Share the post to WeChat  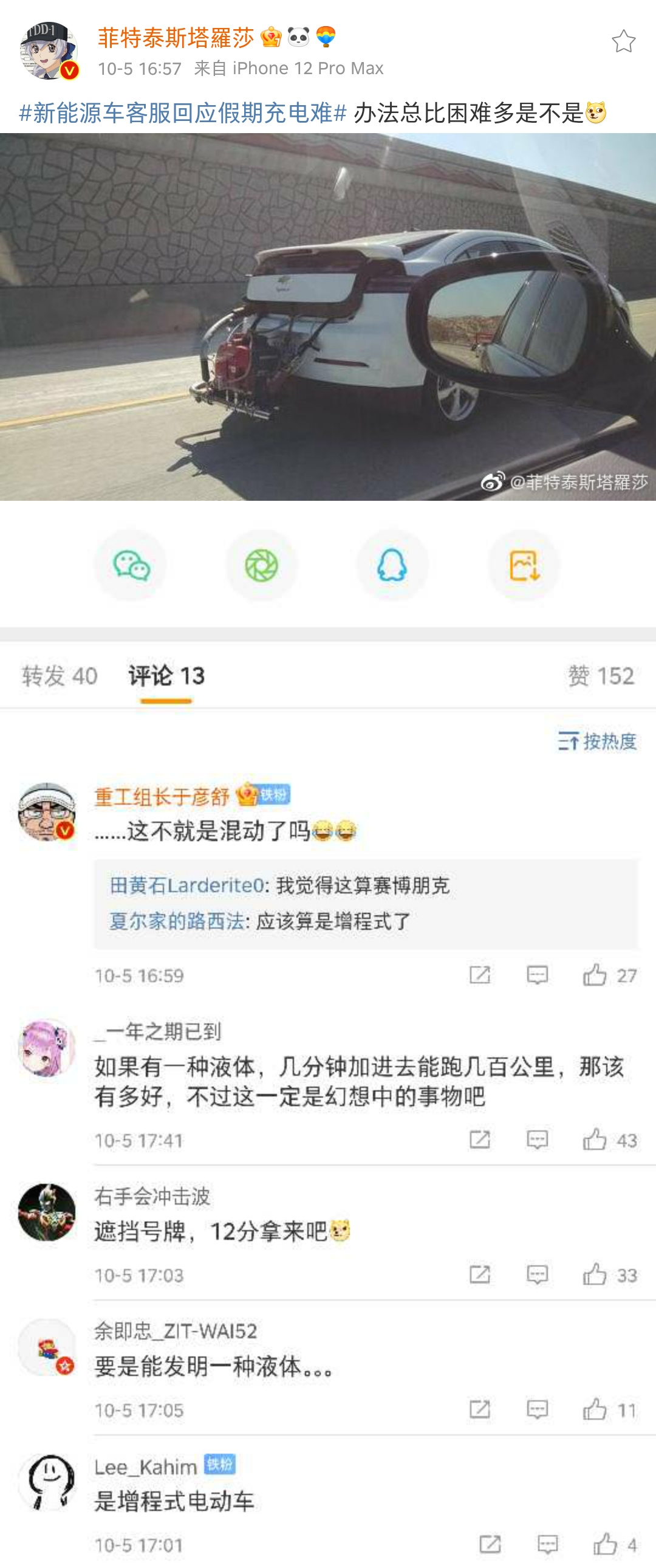tap(130, 565)
